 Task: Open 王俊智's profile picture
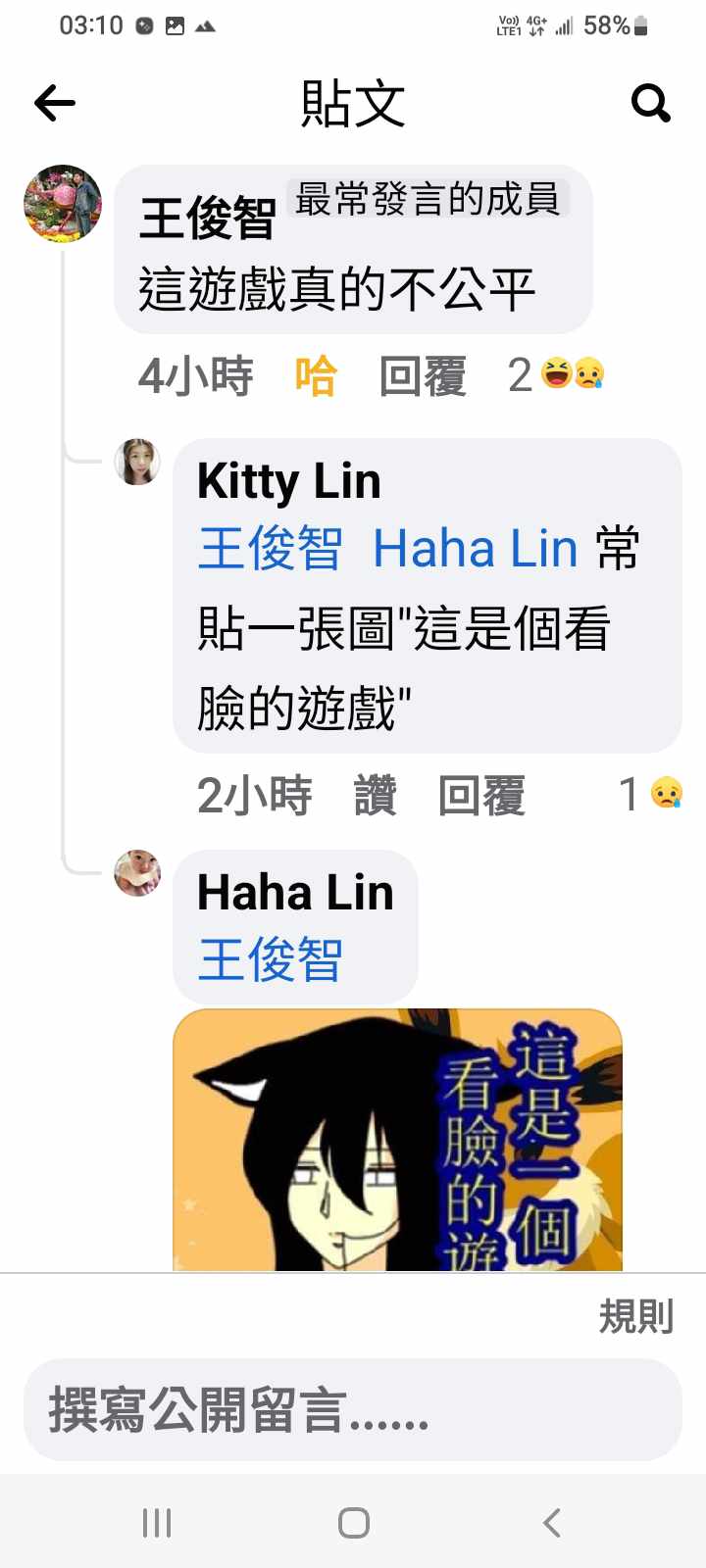coord(63,204)
